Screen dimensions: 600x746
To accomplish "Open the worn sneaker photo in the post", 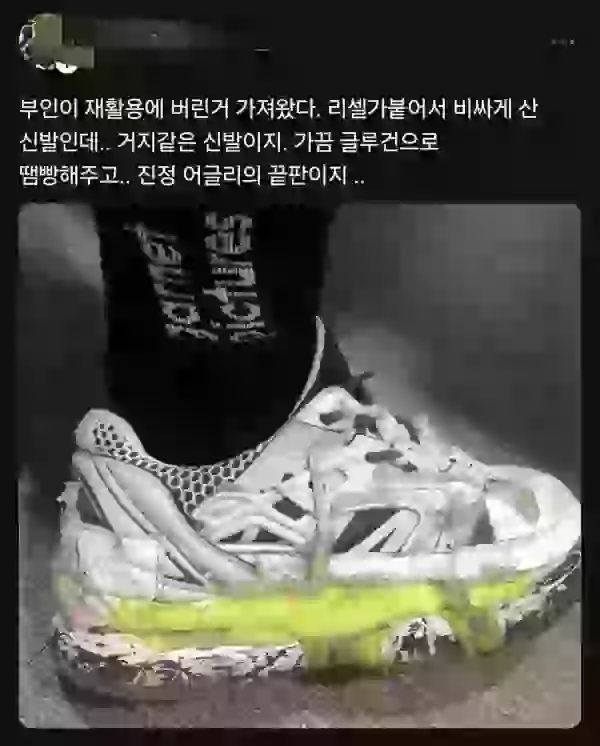I will coord(299,465).
